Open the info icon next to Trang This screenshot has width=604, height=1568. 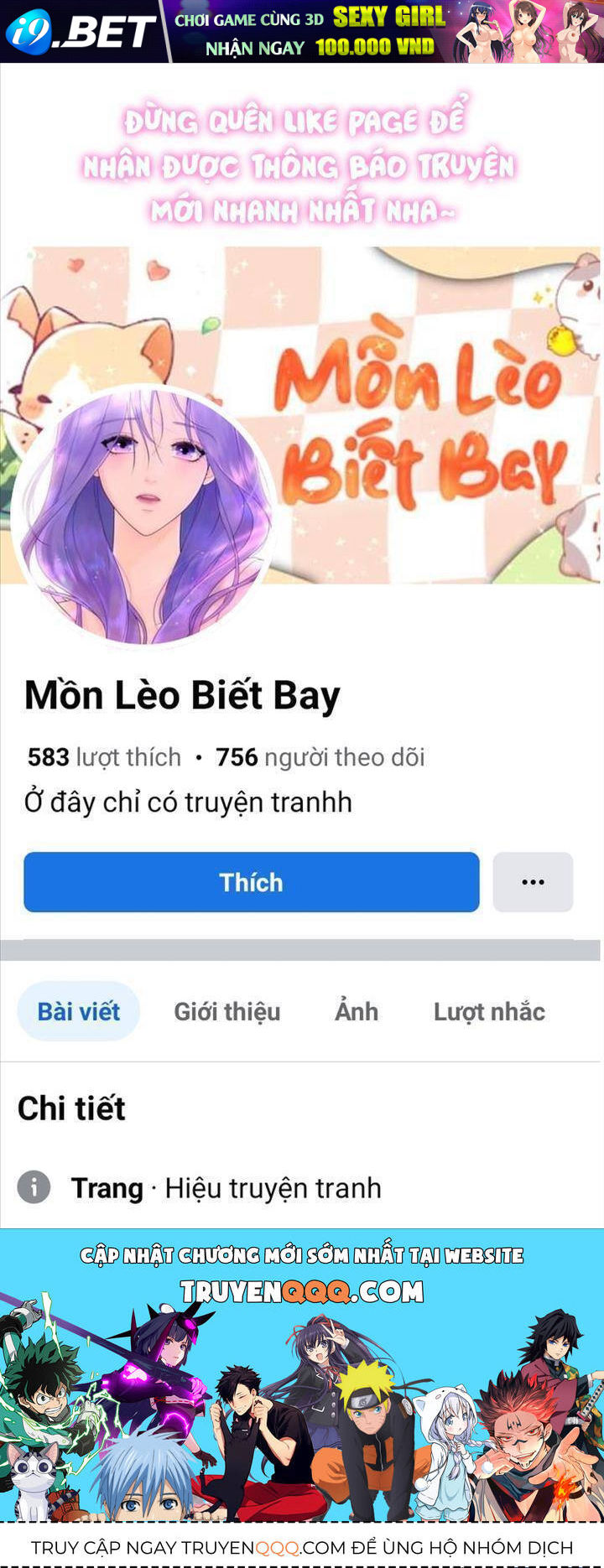[34, 1187]
